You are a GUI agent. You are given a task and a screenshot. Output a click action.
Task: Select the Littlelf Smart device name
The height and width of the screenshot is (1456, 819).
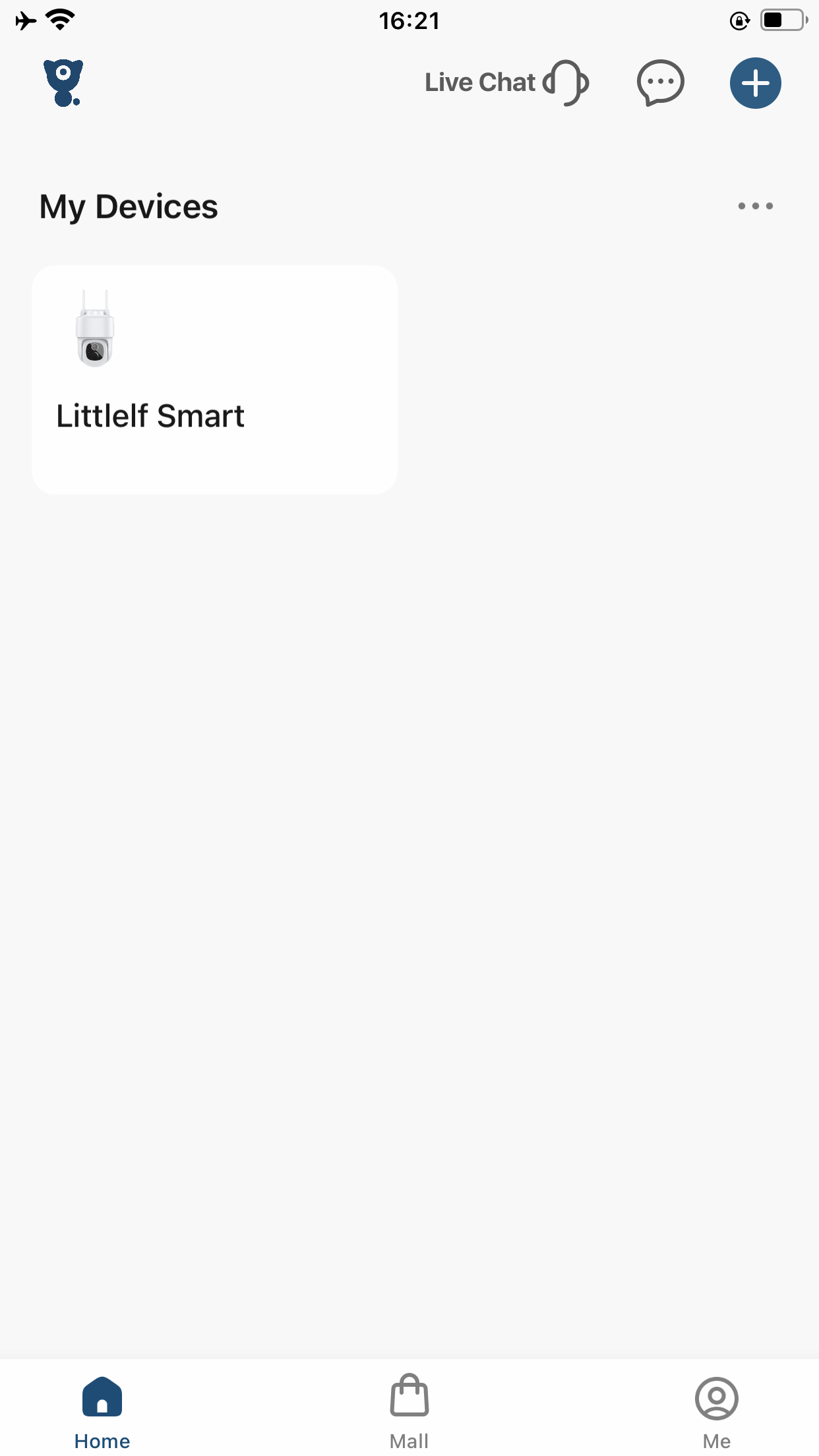tap(150, 415)
